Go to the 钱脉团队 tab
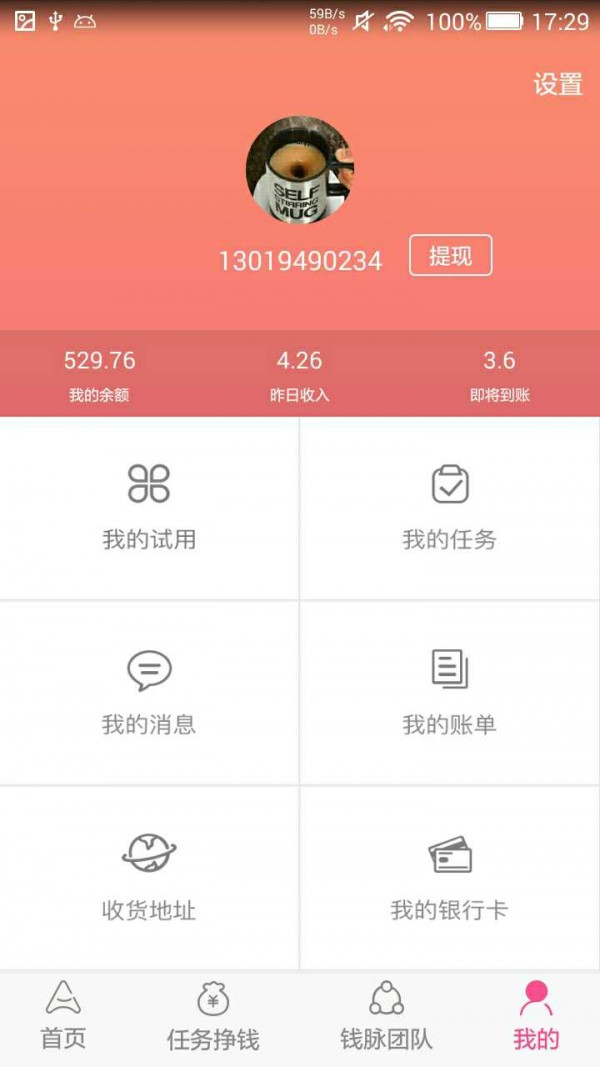The image size is (600, 1067). point(386,1016)
